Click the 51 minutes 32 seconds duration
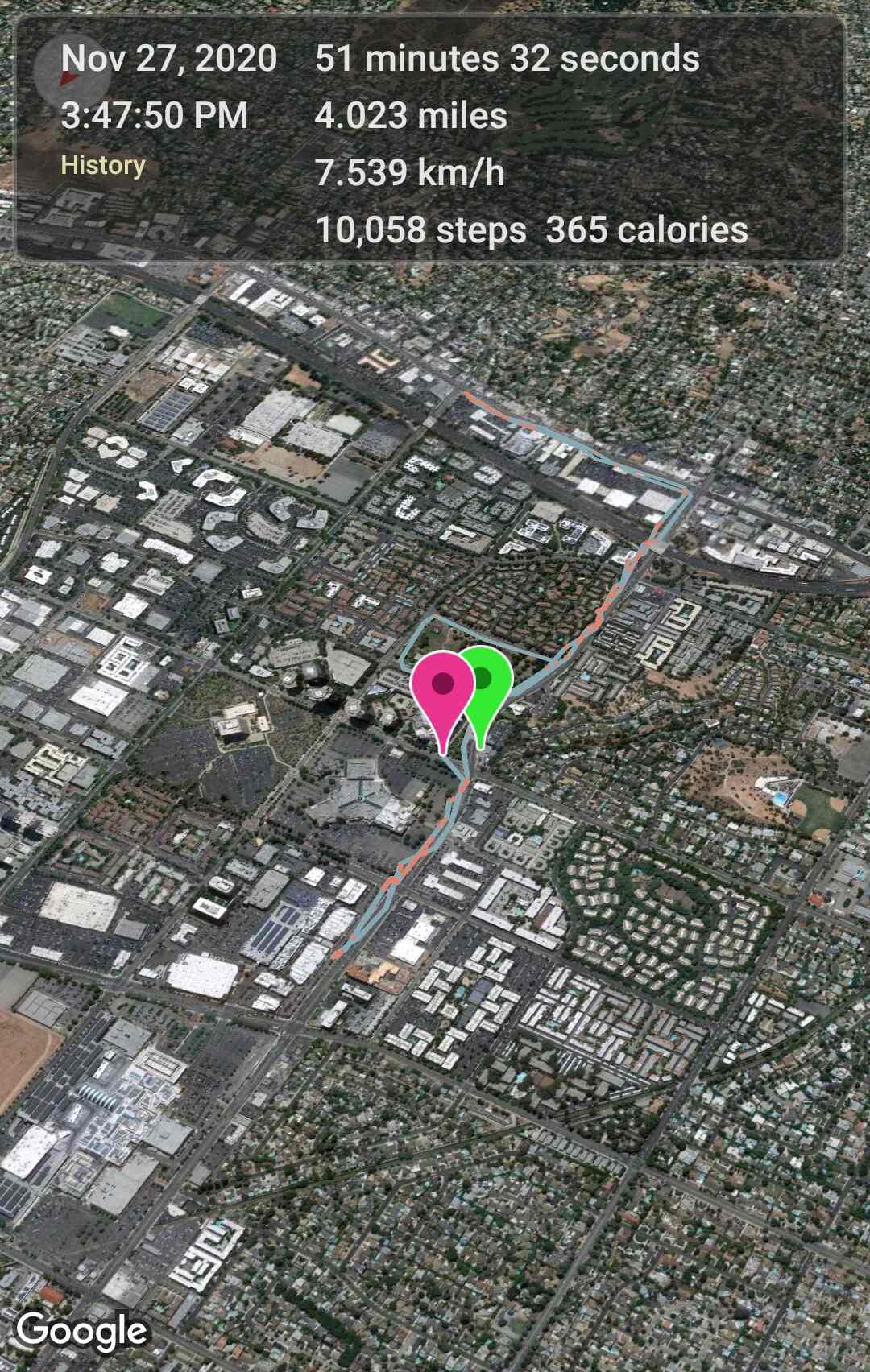The image size is (870, 1372). coord(506,59)
